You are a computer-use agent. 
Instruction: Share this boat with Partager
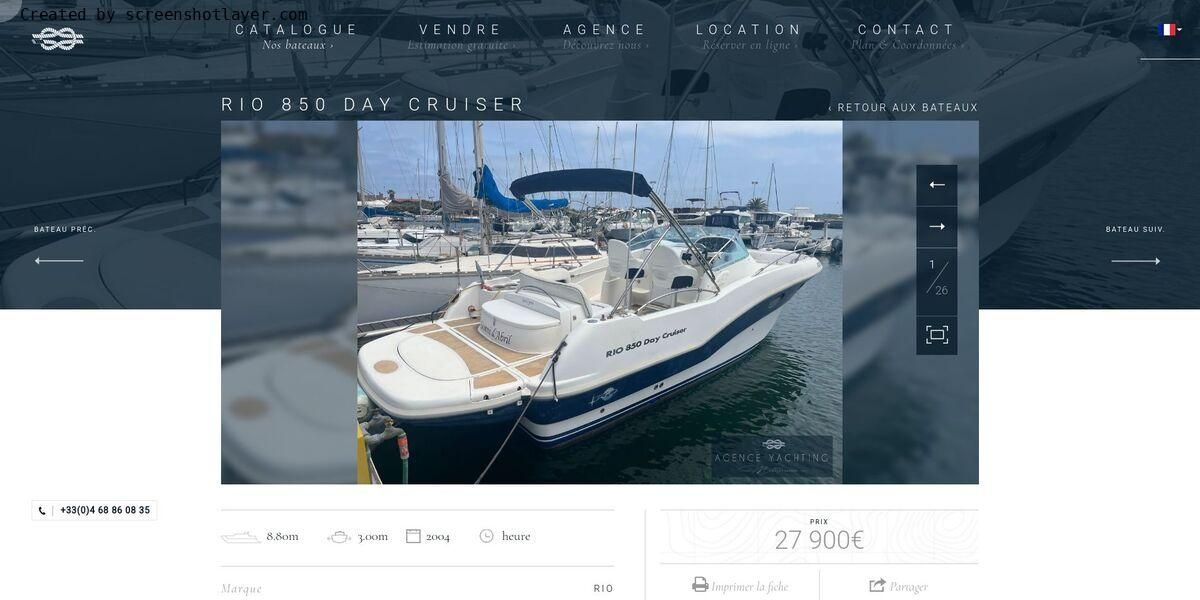[898, 586]
